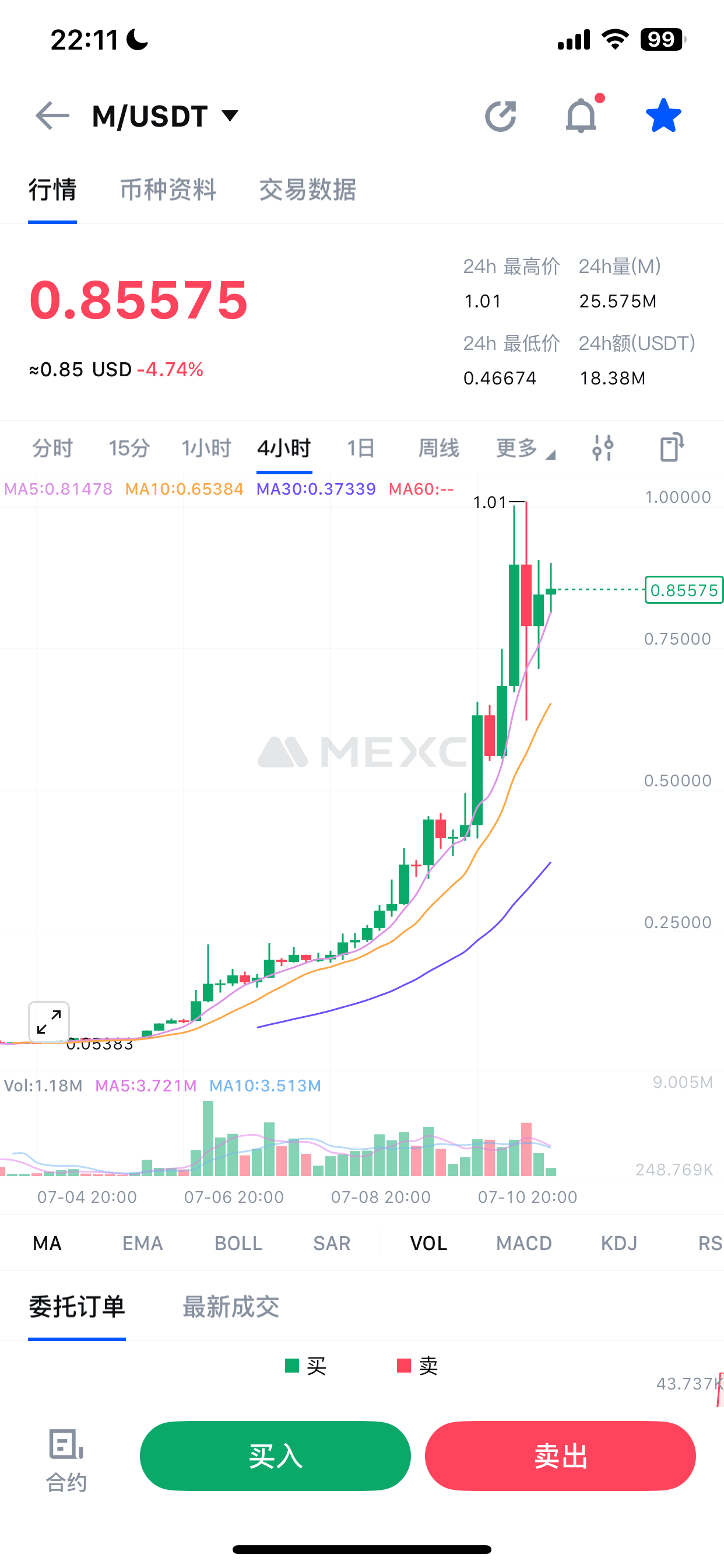Select the 15分 chart interval

pyautogui.click(x=129, y=449)
